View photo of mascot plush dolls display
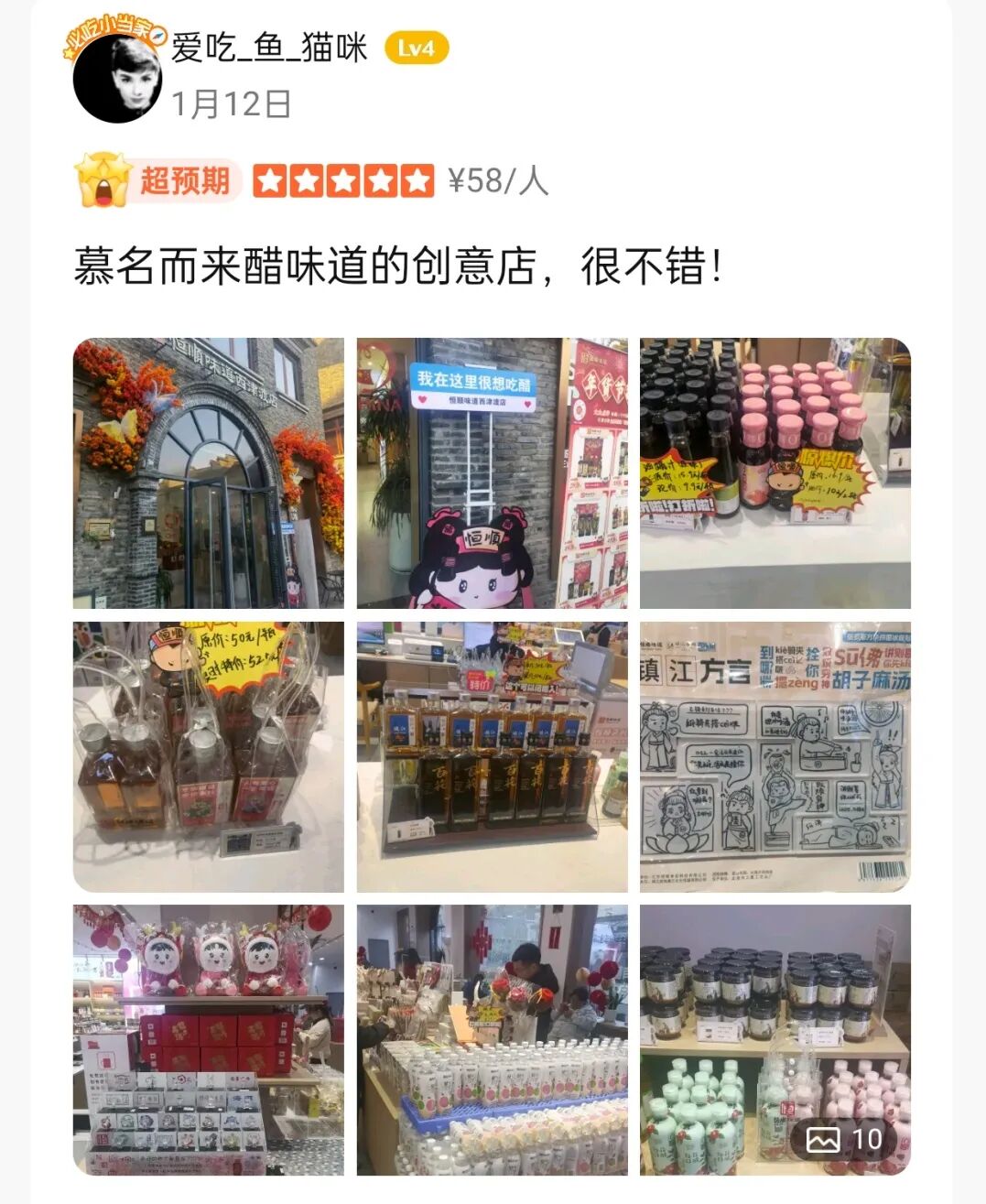This screenshot has height=1204, width=986. coord(209,1040)
